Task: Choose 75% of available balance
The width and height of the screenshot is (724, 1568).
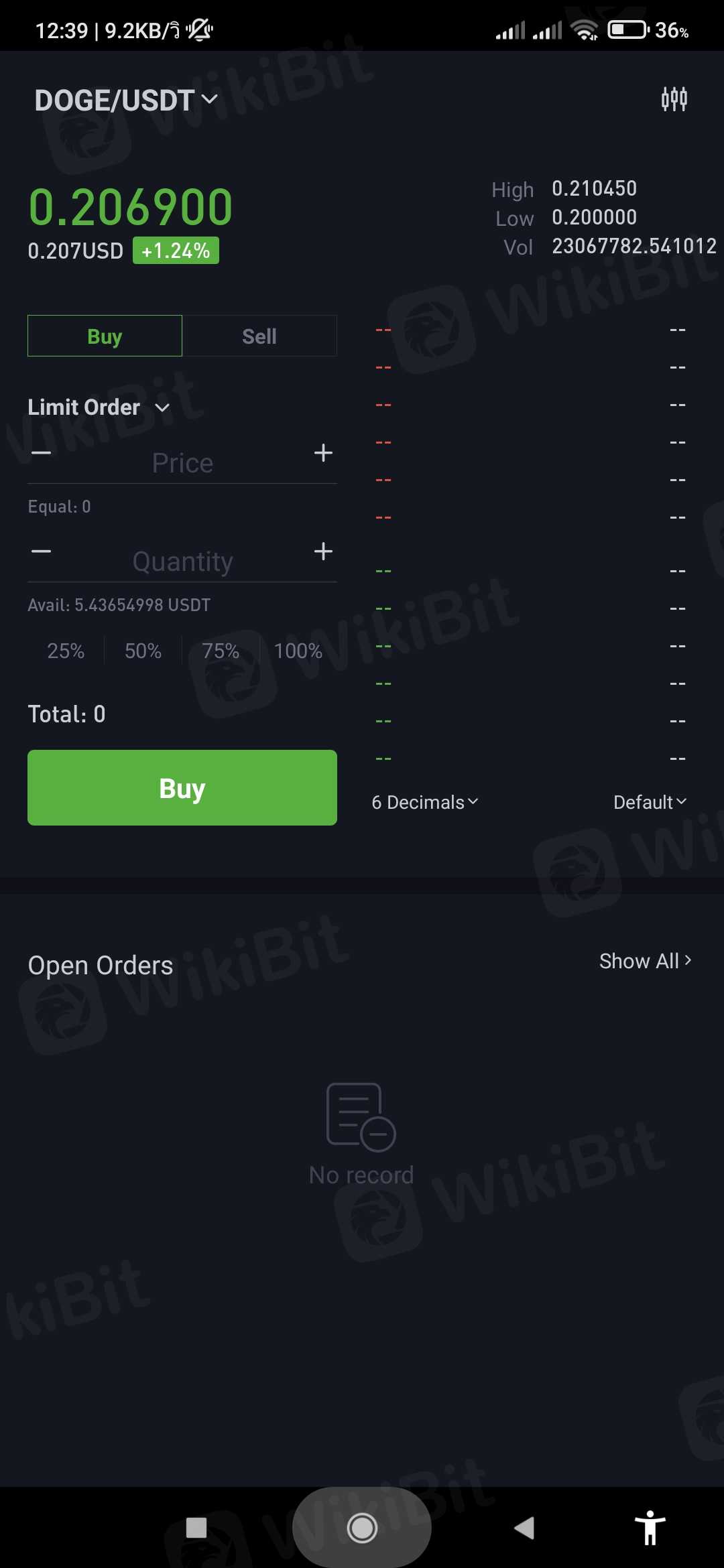Action: (221, 651)
